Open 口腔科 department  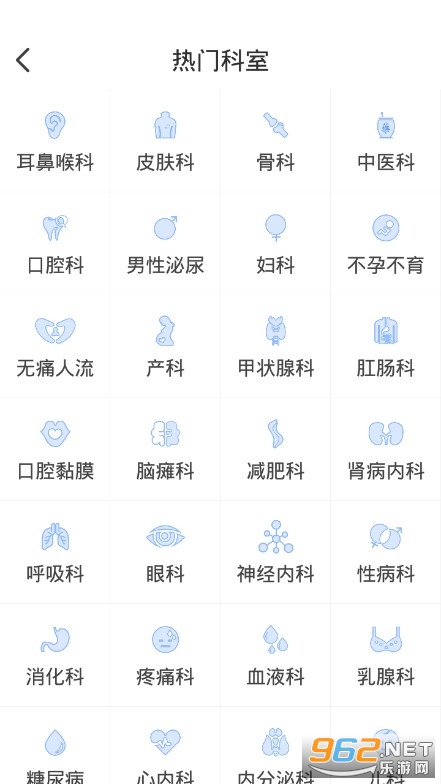coord(55,244)
